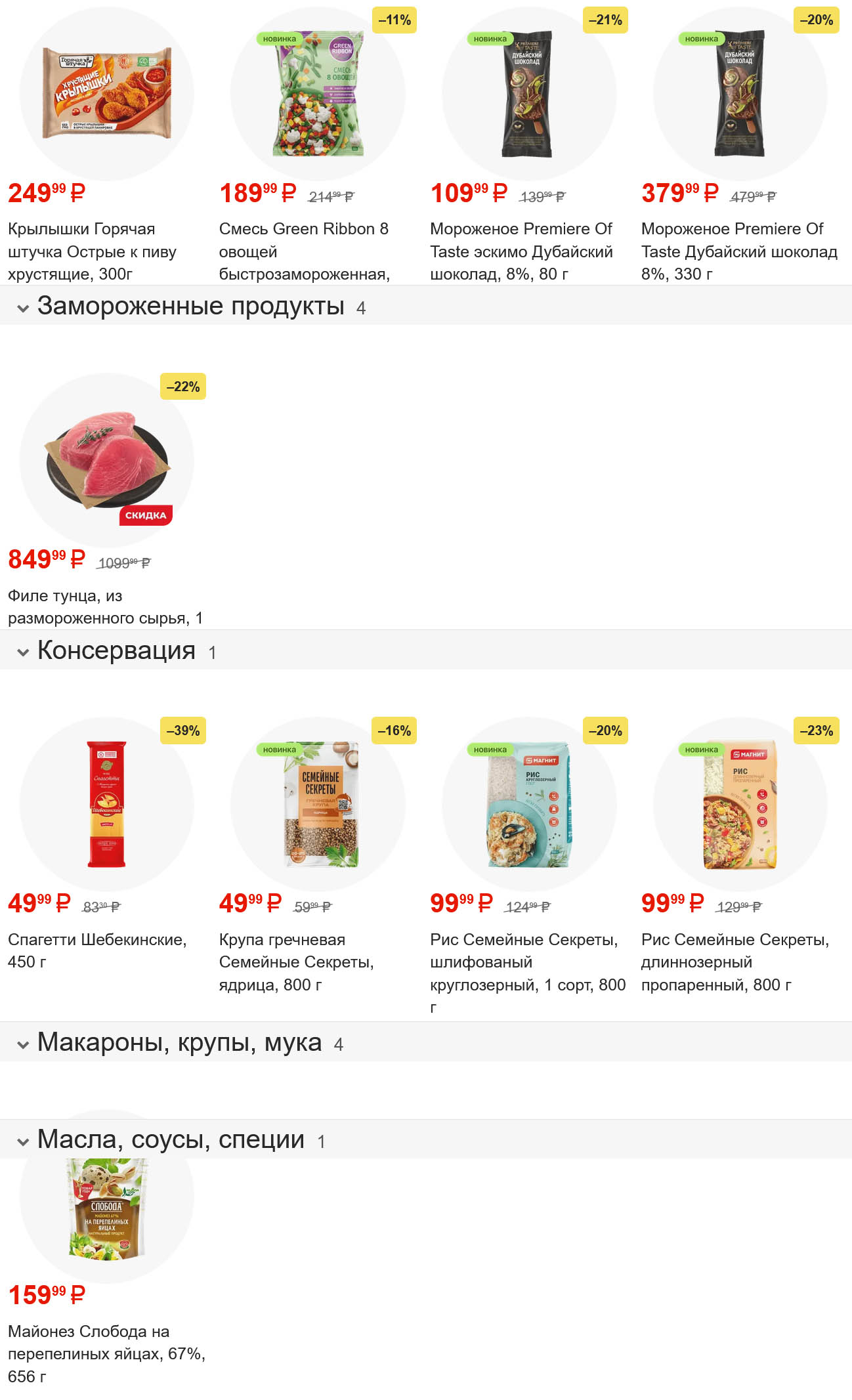Viewport: 852px width, 1400px height.
Task: Collapse the Масла, соусы, специи section
Action: point(24,1141)
